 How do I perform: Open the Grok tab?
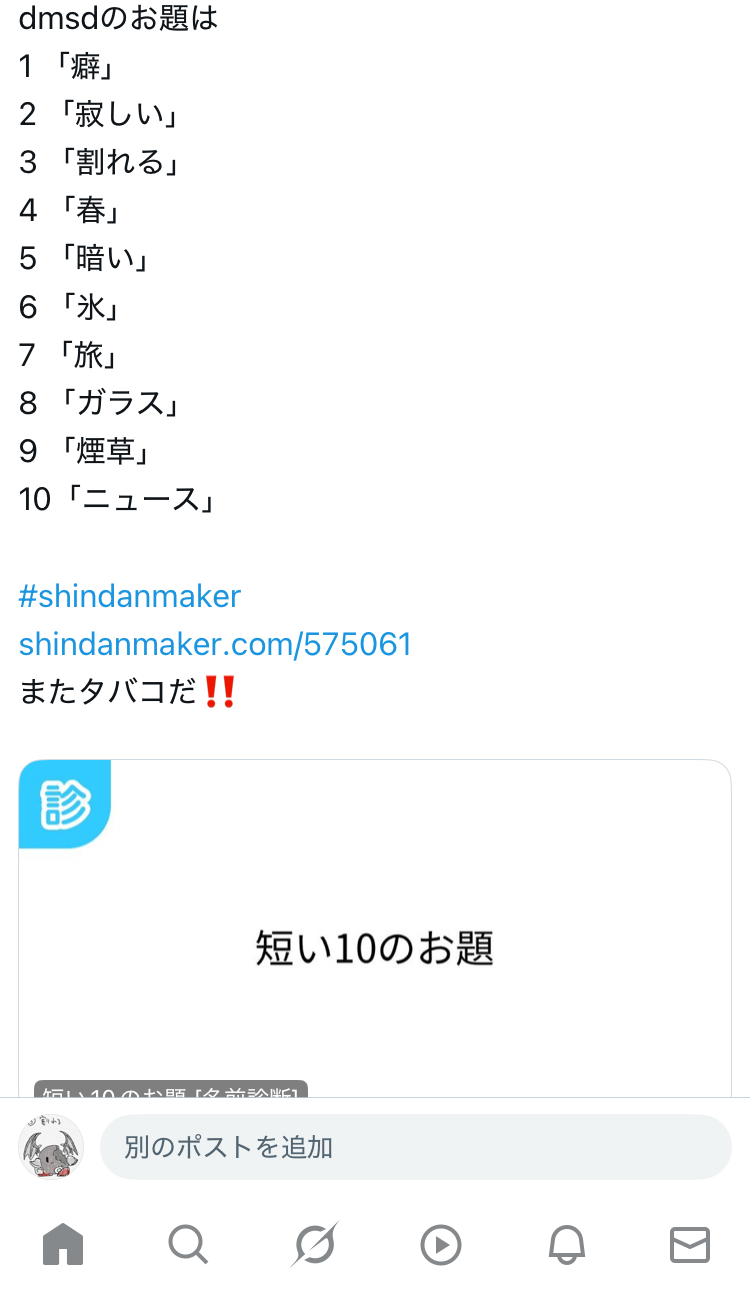(315, 1245)
